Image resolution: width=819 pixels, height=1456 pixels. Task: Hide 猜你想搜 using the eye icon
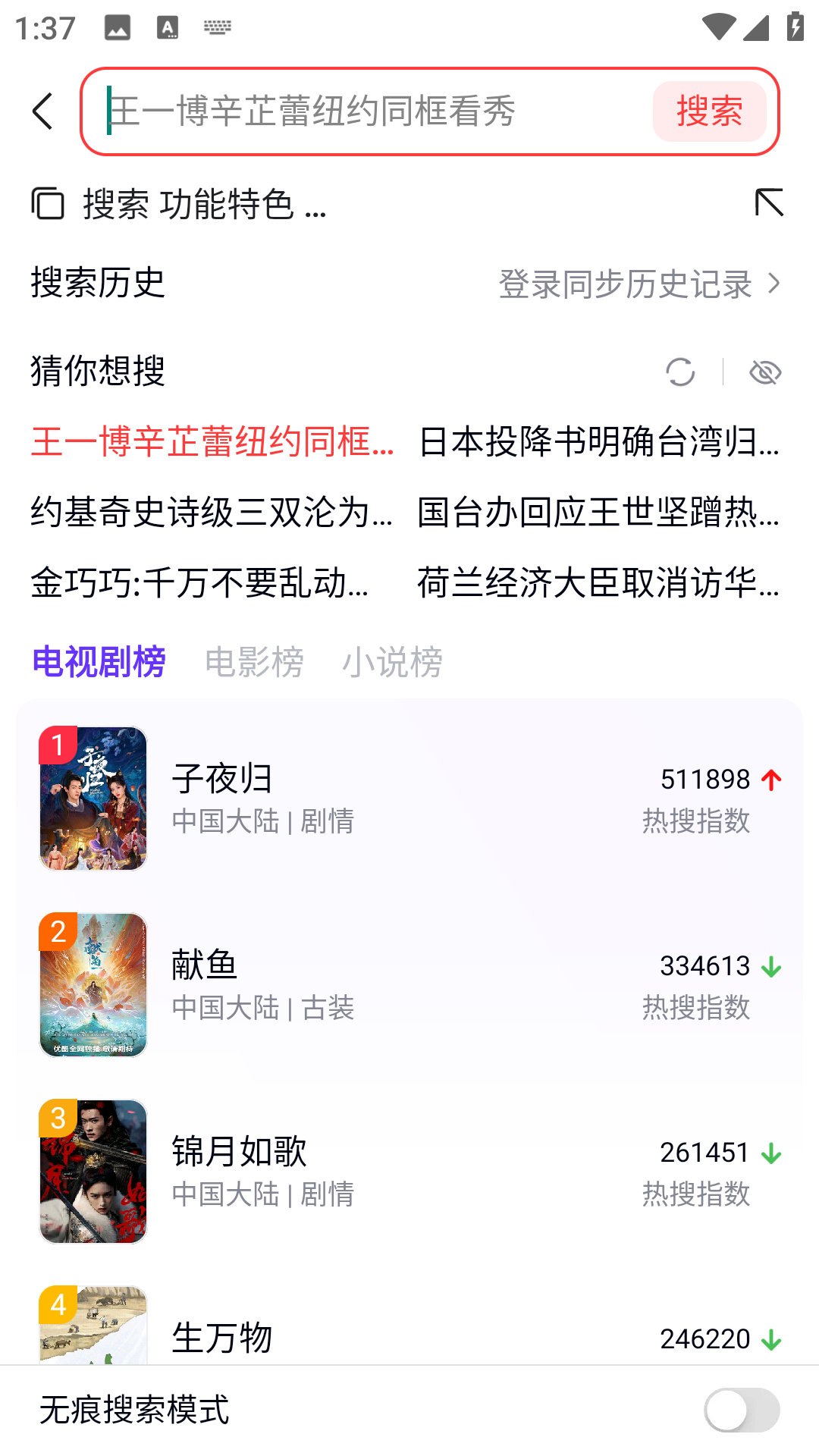(x=764, y=372)
